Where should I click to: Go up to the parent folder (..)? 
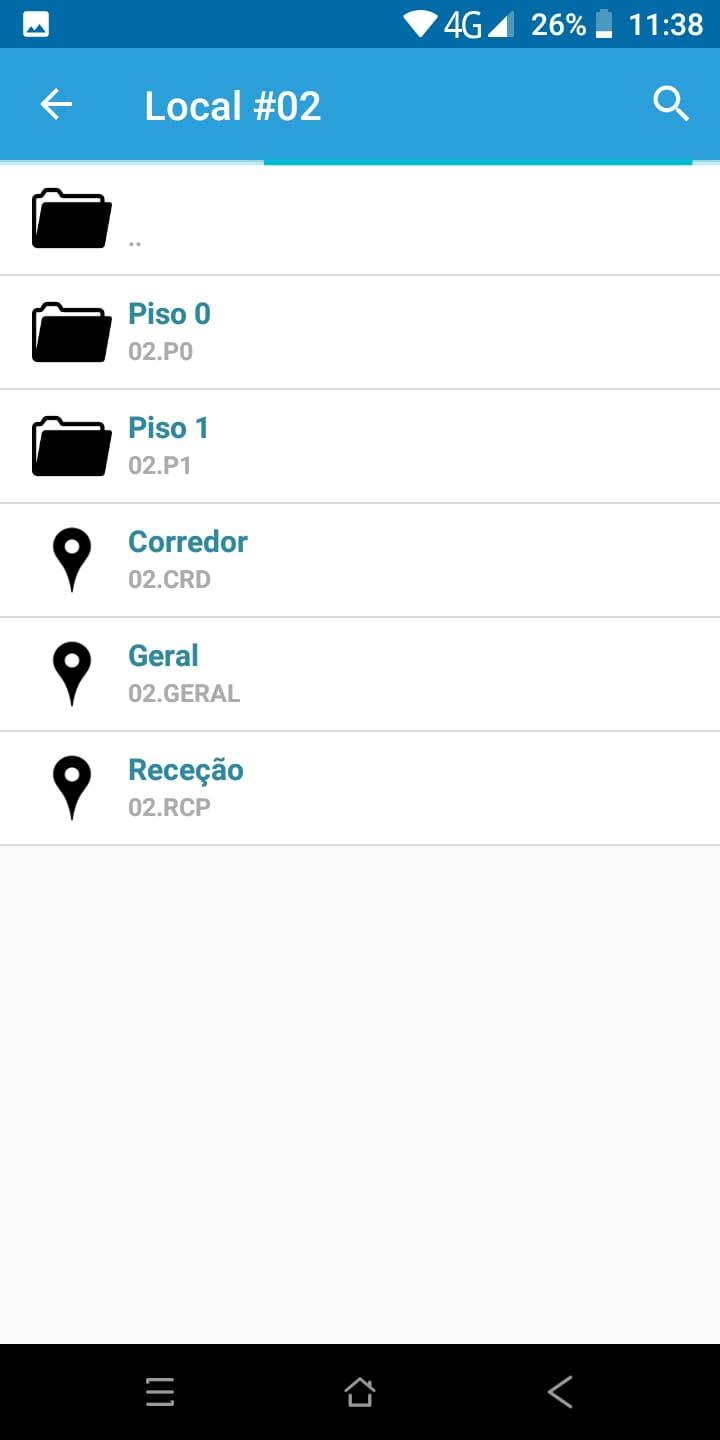click(360, 218)
